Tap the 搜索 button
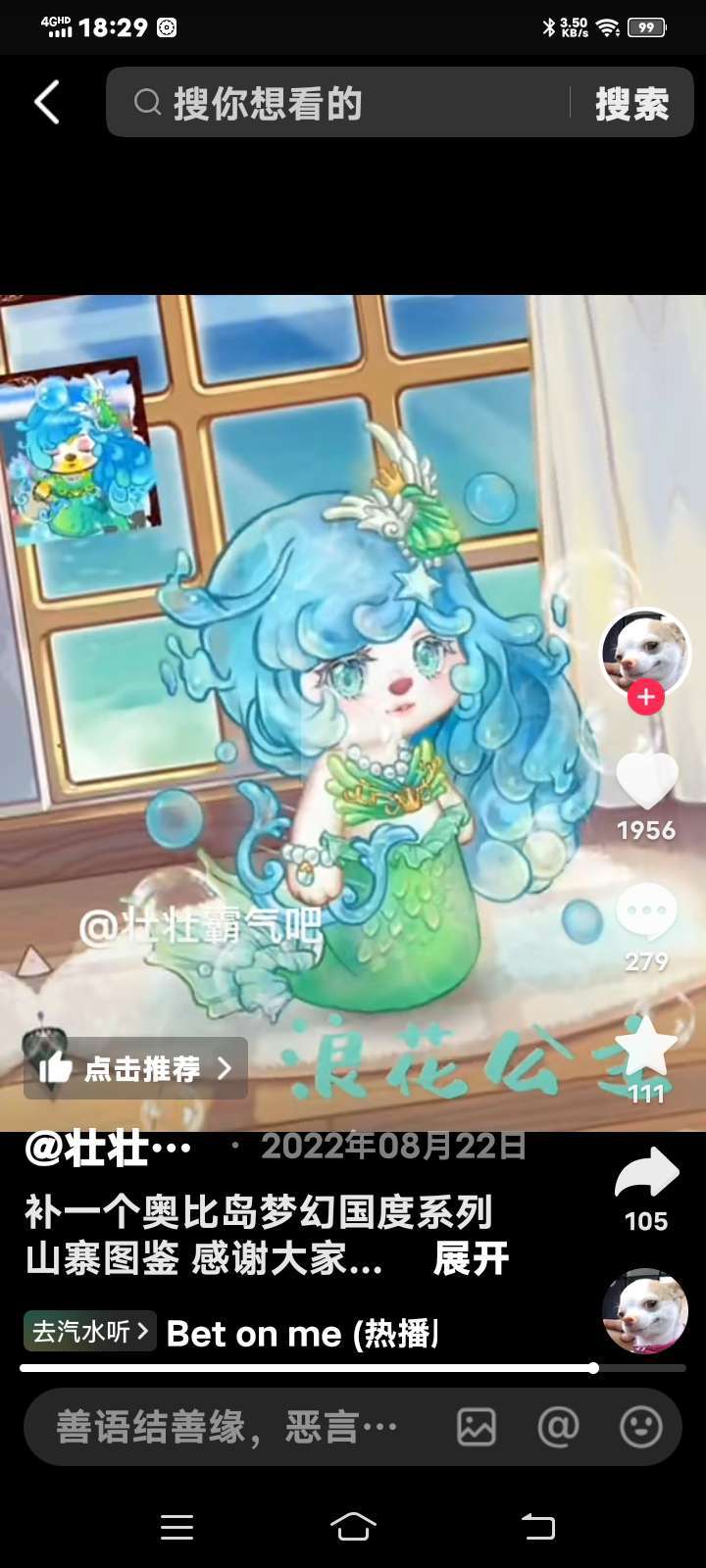706x1568 pixels. click(x=631, y=103)
